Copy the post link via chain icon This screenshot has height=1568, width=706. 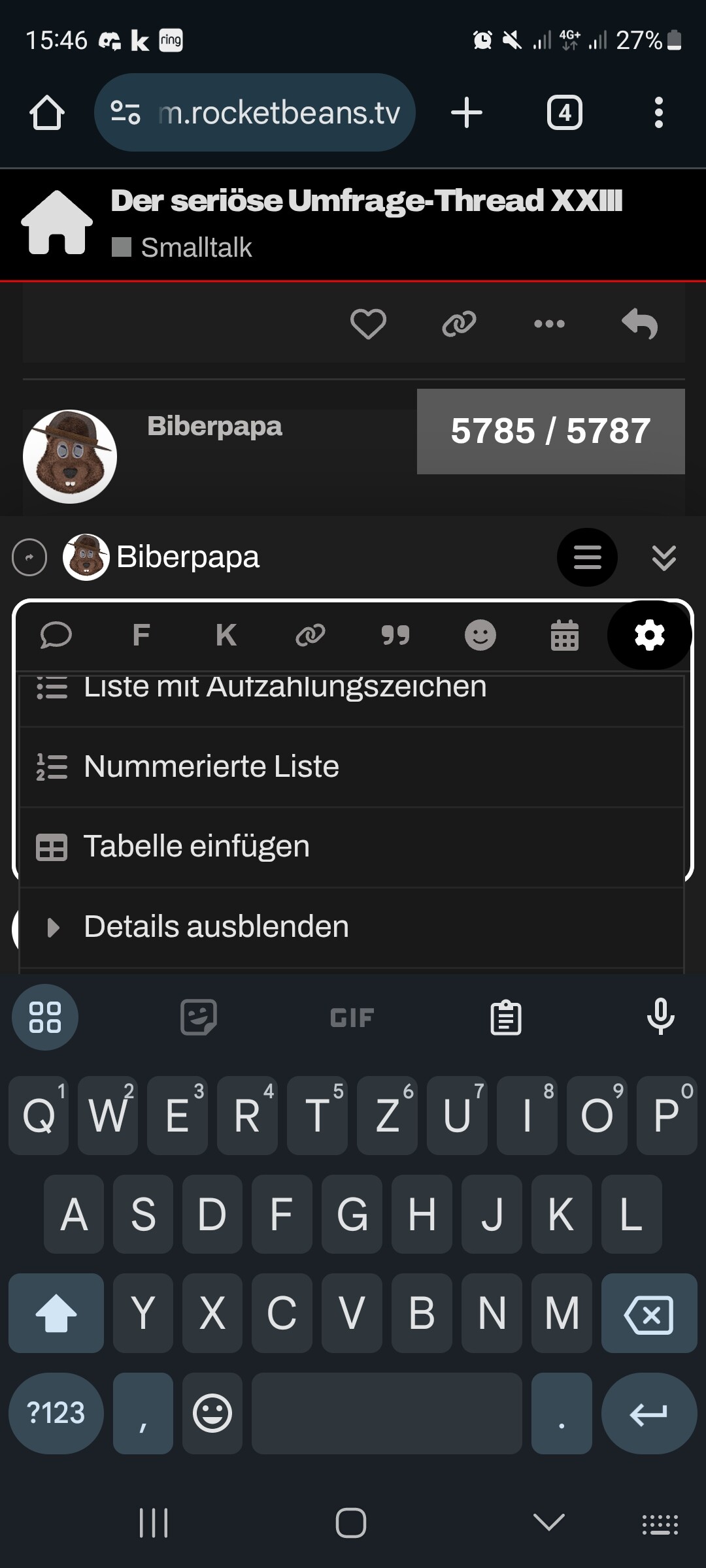(459, 323)
